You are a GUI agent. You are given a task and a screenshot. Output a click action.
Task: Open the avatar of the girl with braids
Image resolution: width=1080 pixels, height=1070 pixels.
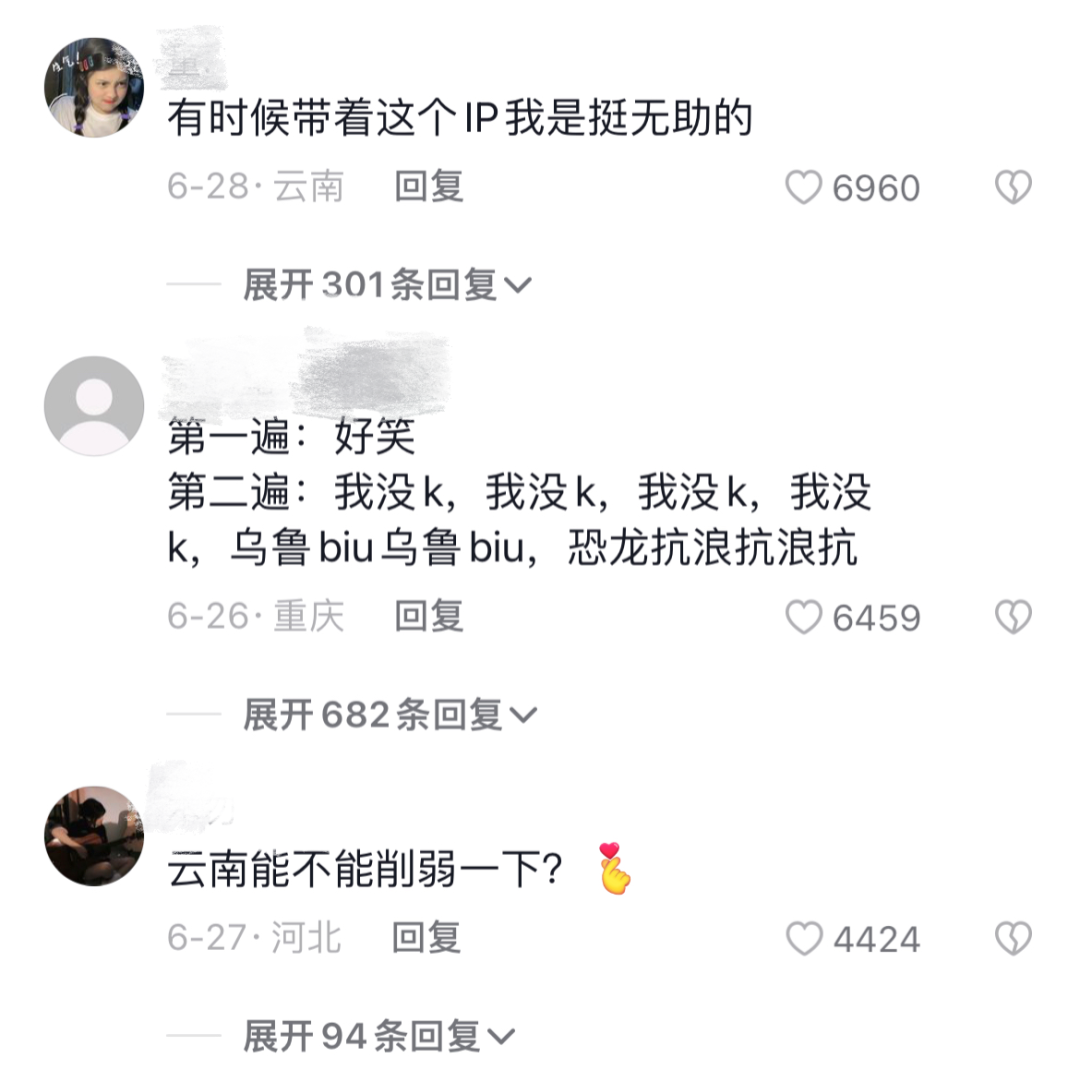94,88
